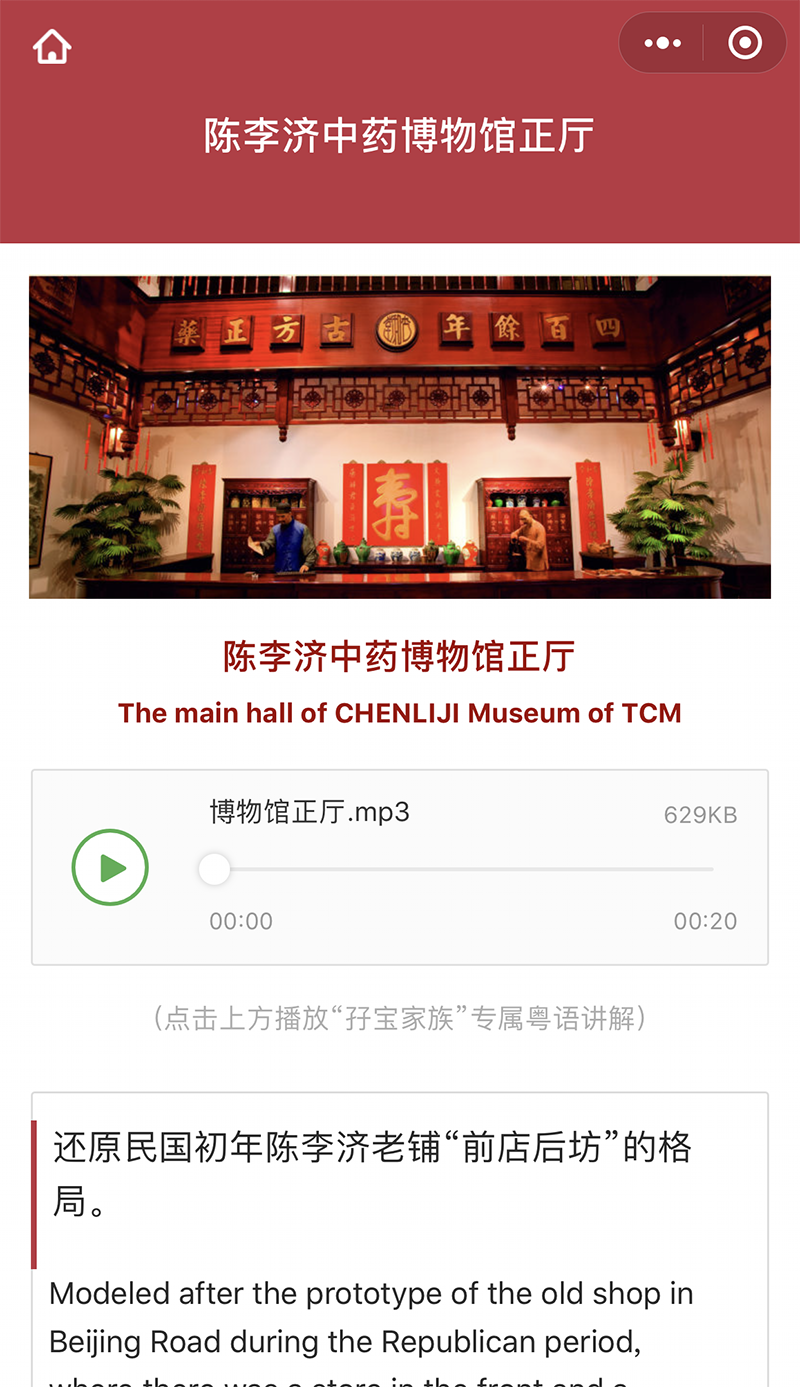This screenshot has width=800, height=1387.
Task: Play the 博物馆正厅.mp3 audio guide
Action: (110, 867)
